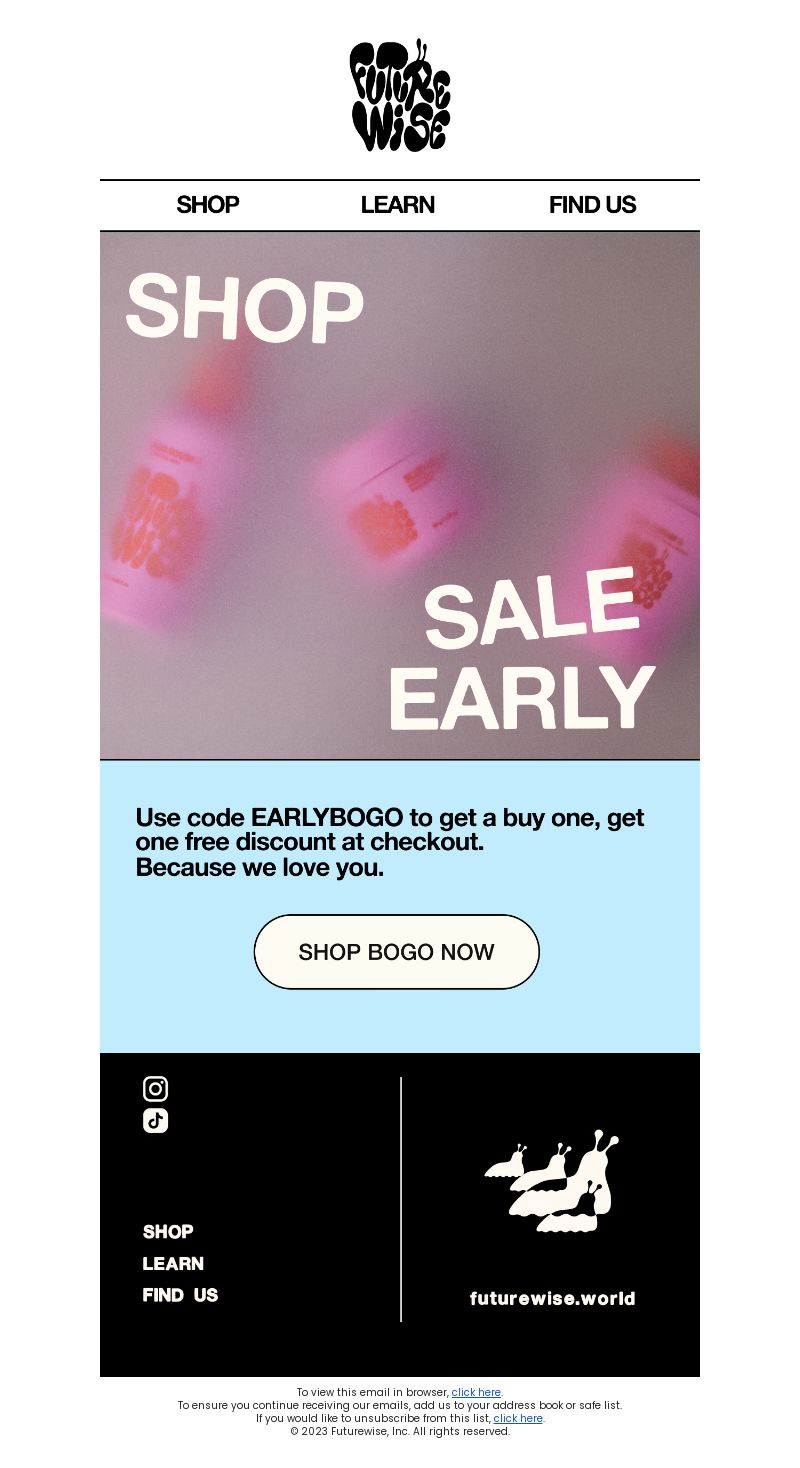Open LEARN in the top navigation
Image resolution: width=800 pixels, height=1468 pixels.
coord(397,205)
